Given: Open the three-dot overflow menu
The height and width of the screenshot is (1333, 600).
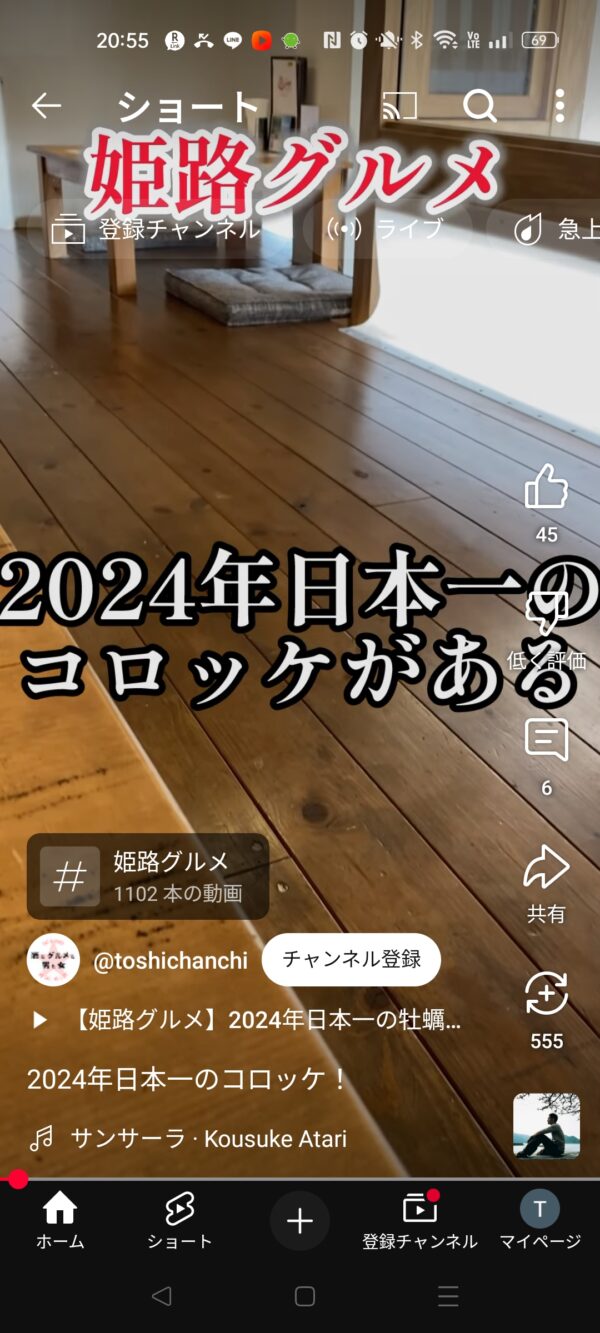Looking at the screenshot, I should click(559, 106).
